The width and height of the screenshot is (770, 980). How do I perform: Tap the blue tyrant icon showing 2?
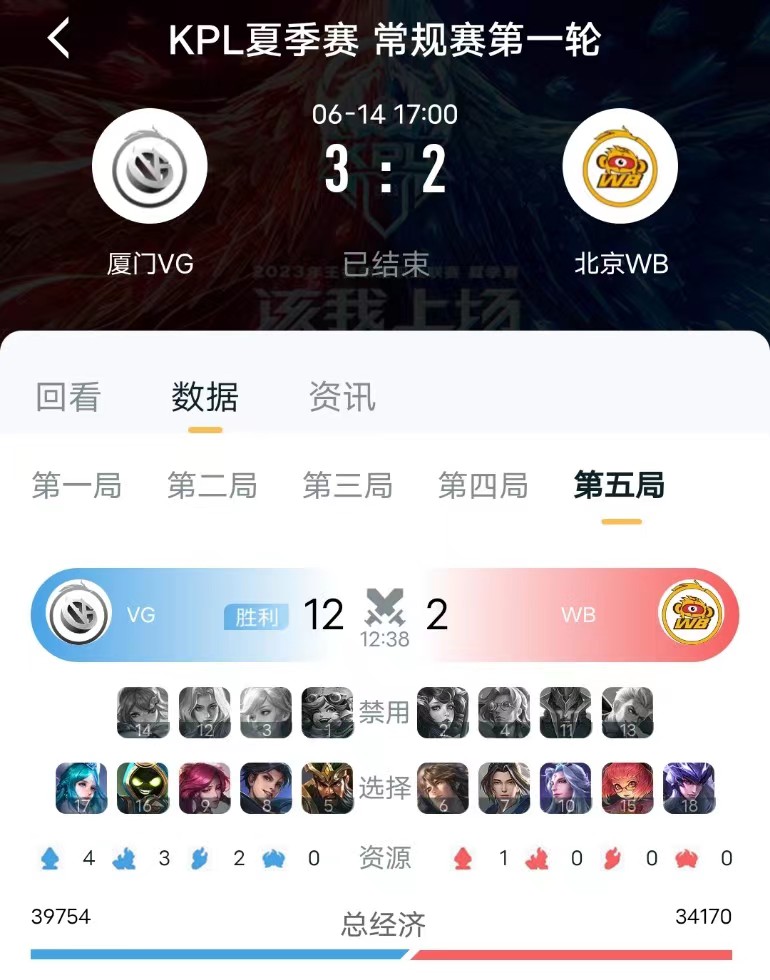(198, 858)
